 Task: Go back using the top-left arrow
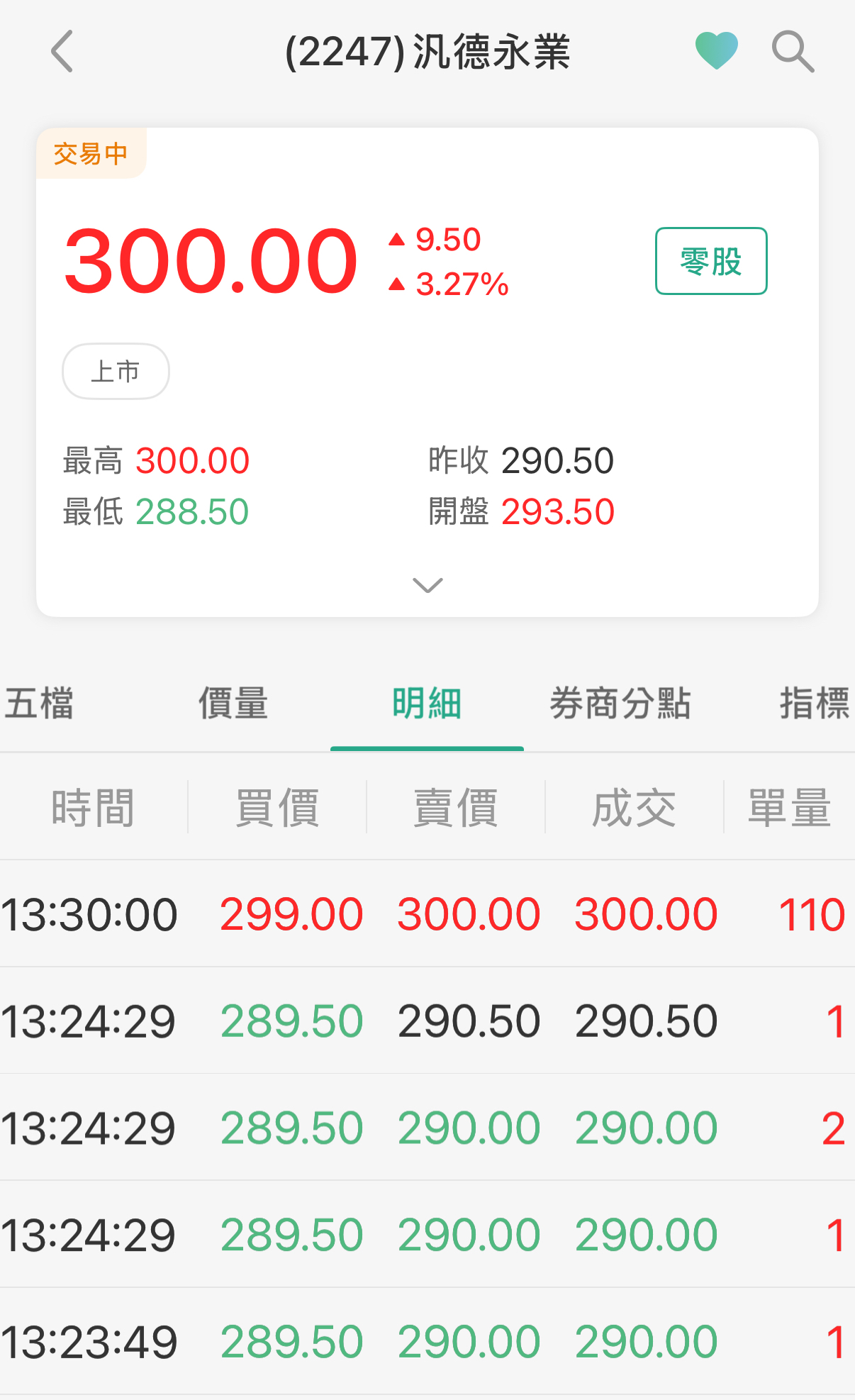click(62, 51)
